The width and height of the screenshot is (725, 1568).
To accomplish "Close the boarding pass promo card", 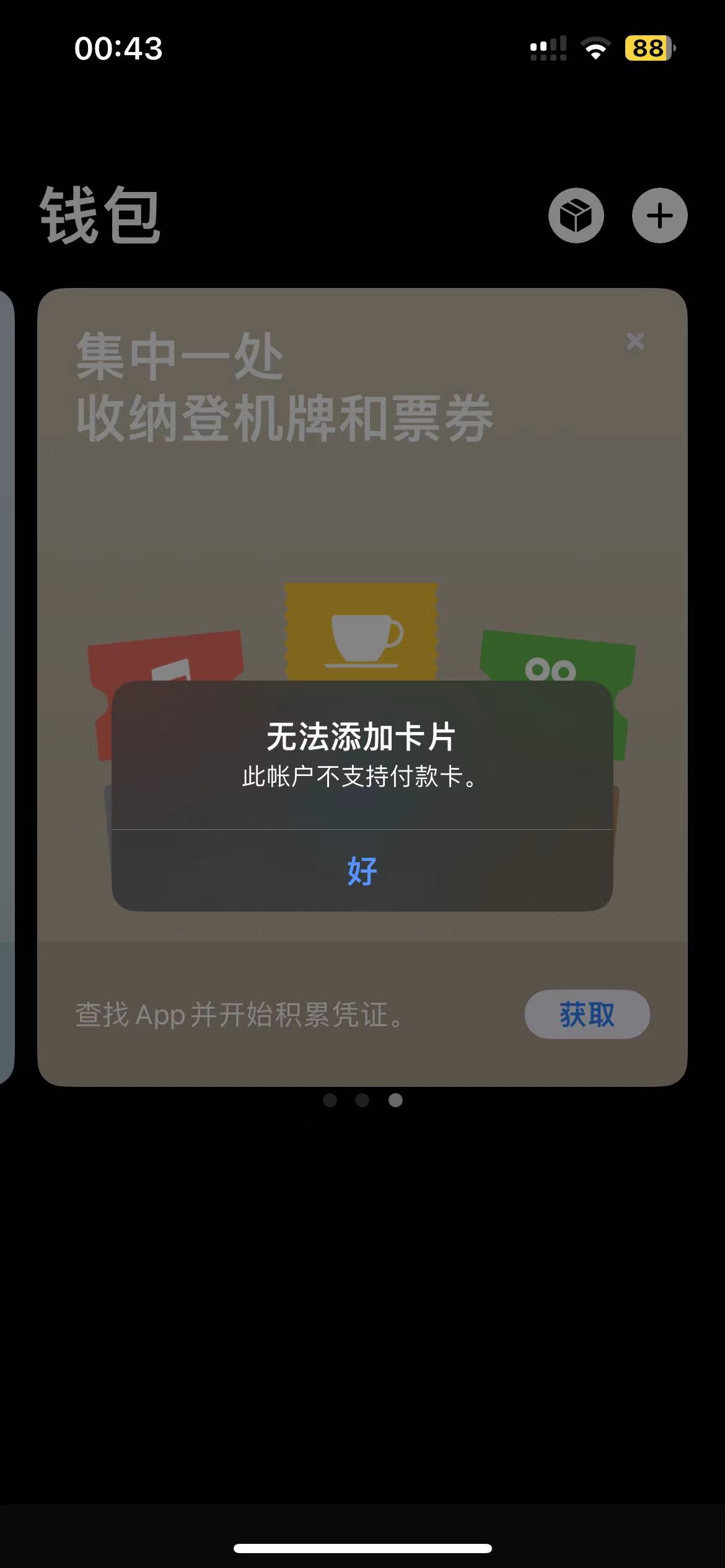I will pyautogui.click(x=635, y=341).
